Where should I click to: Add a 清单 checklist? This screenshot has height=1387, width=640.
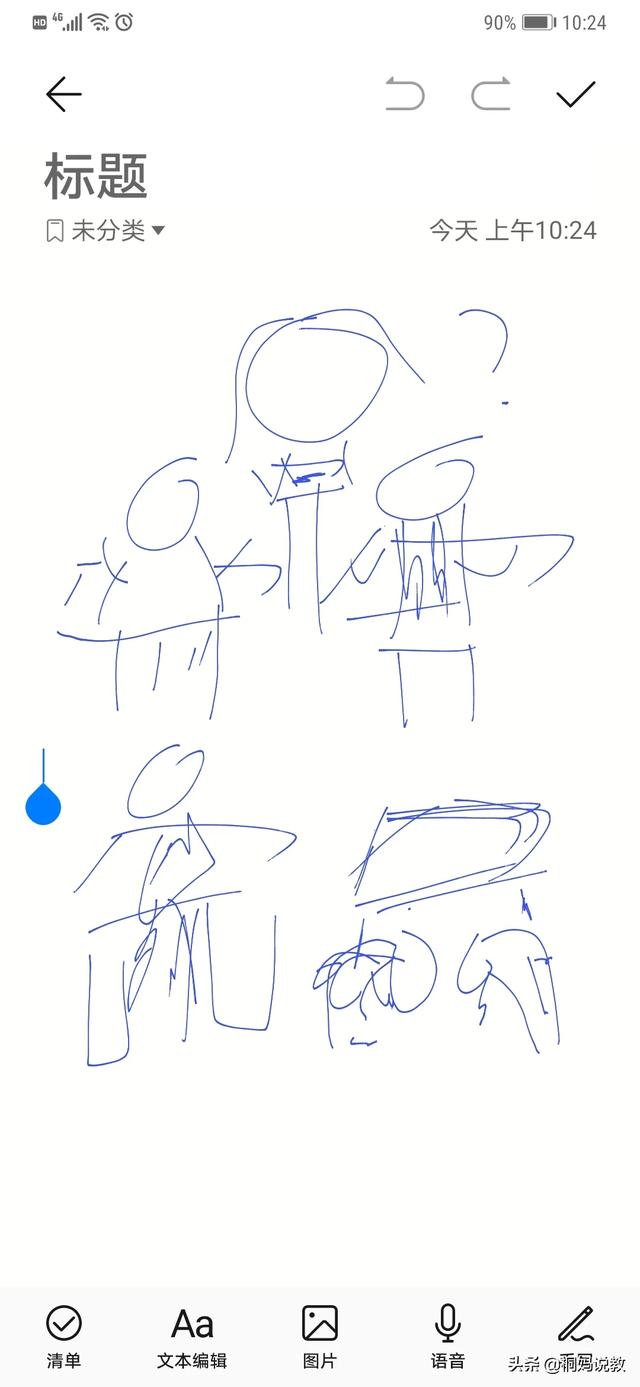[64, 1335]
